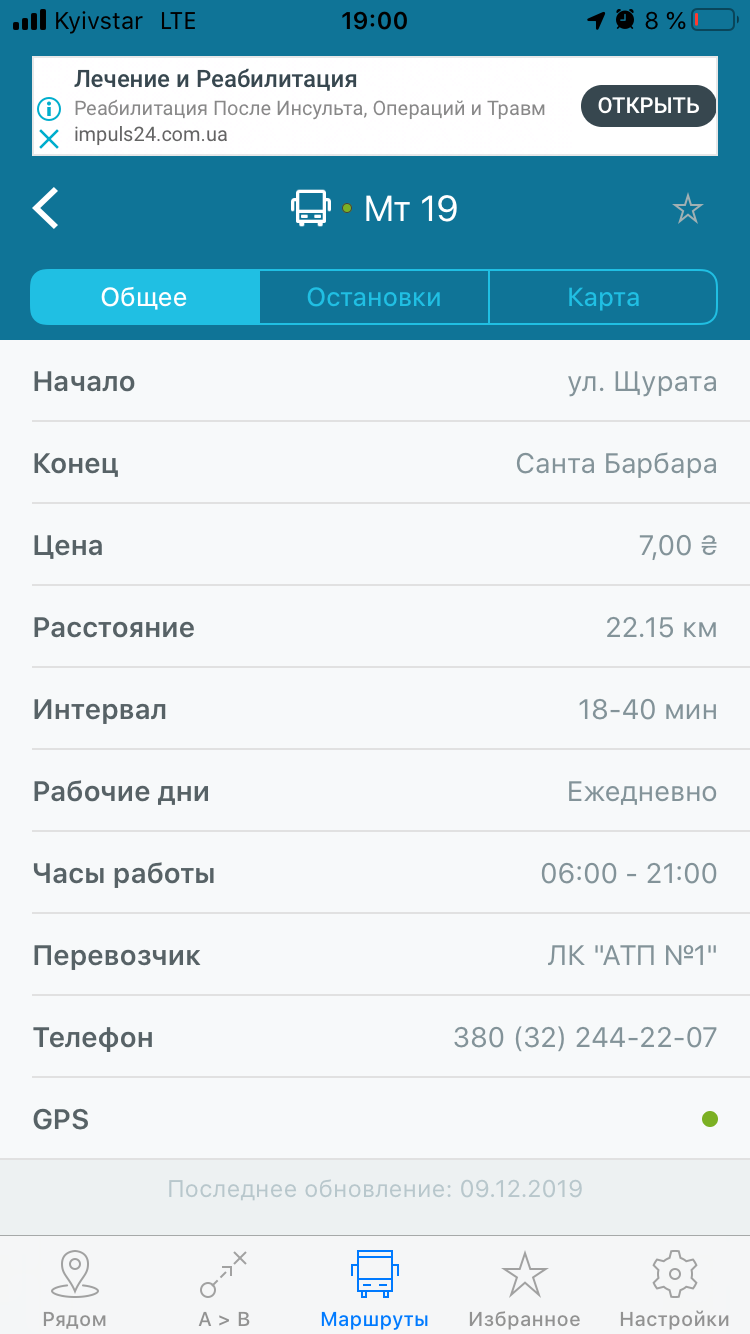Close the ad banner with X
Viewport: 750px width, 1334px height.
click(x=48, y=139)
